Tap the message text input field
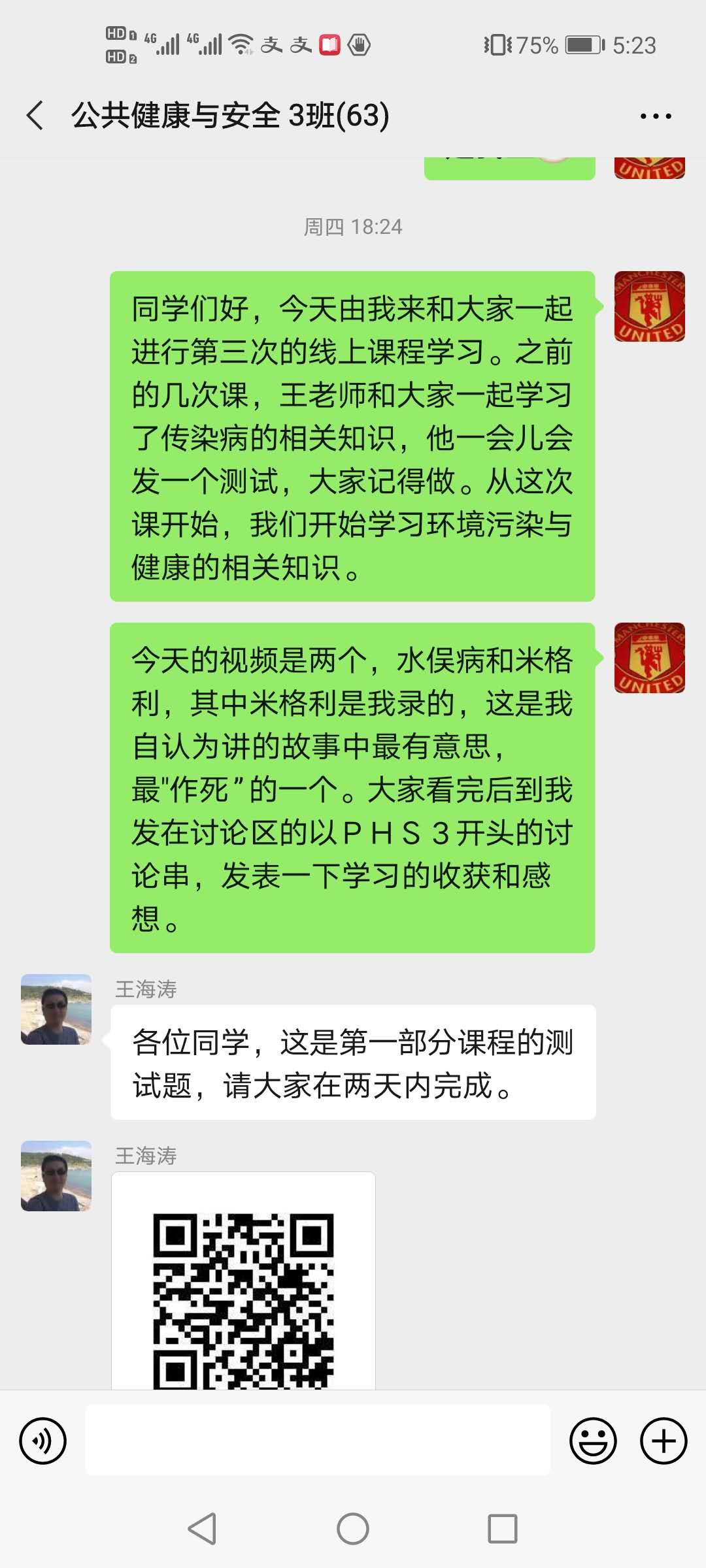This screenshot has width=706, height=1568. tap(318, 1440)
